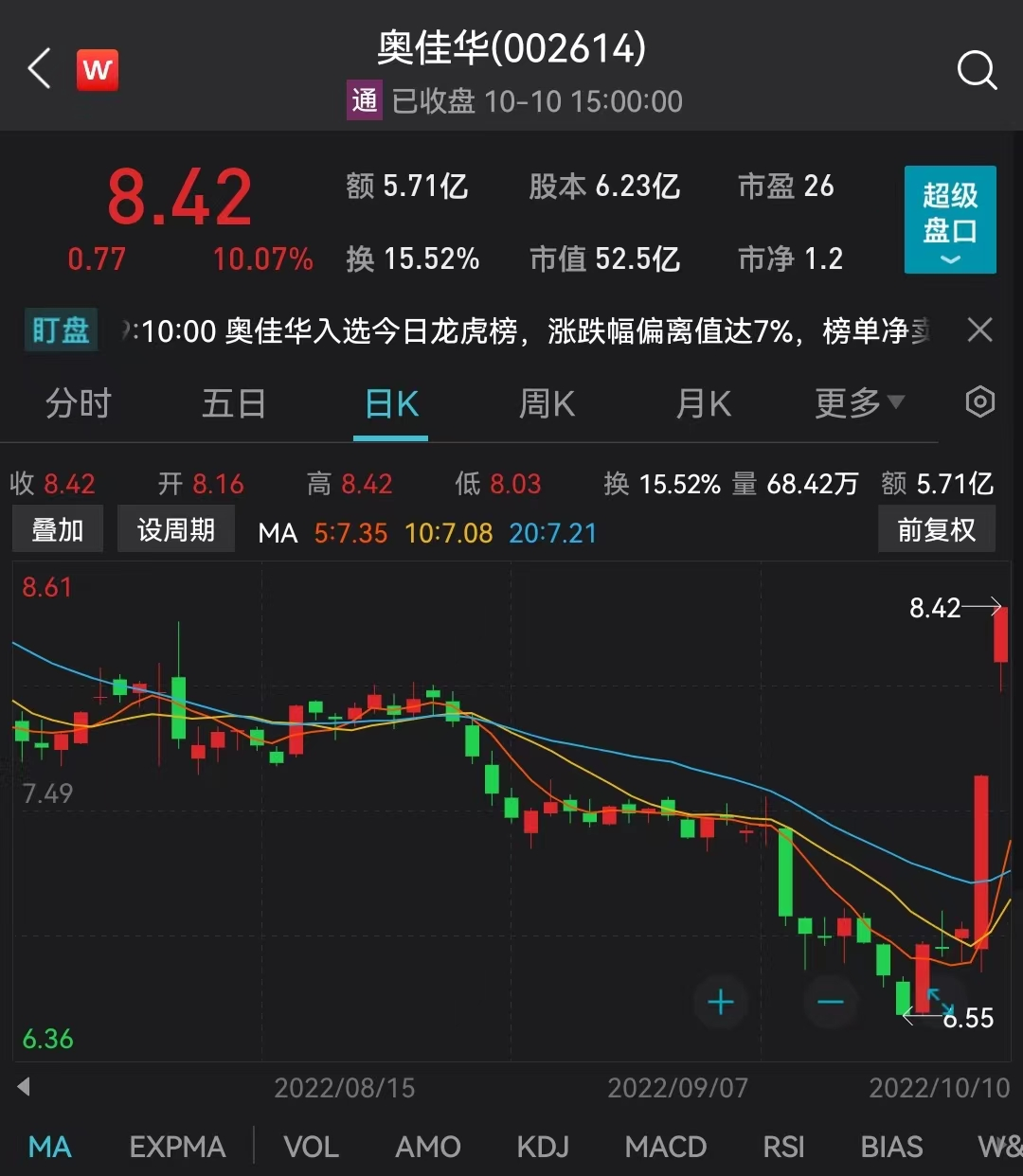Switch to the 周K chart tab
Screen dimensions: 1023x1176
click(x=547, y=404)
